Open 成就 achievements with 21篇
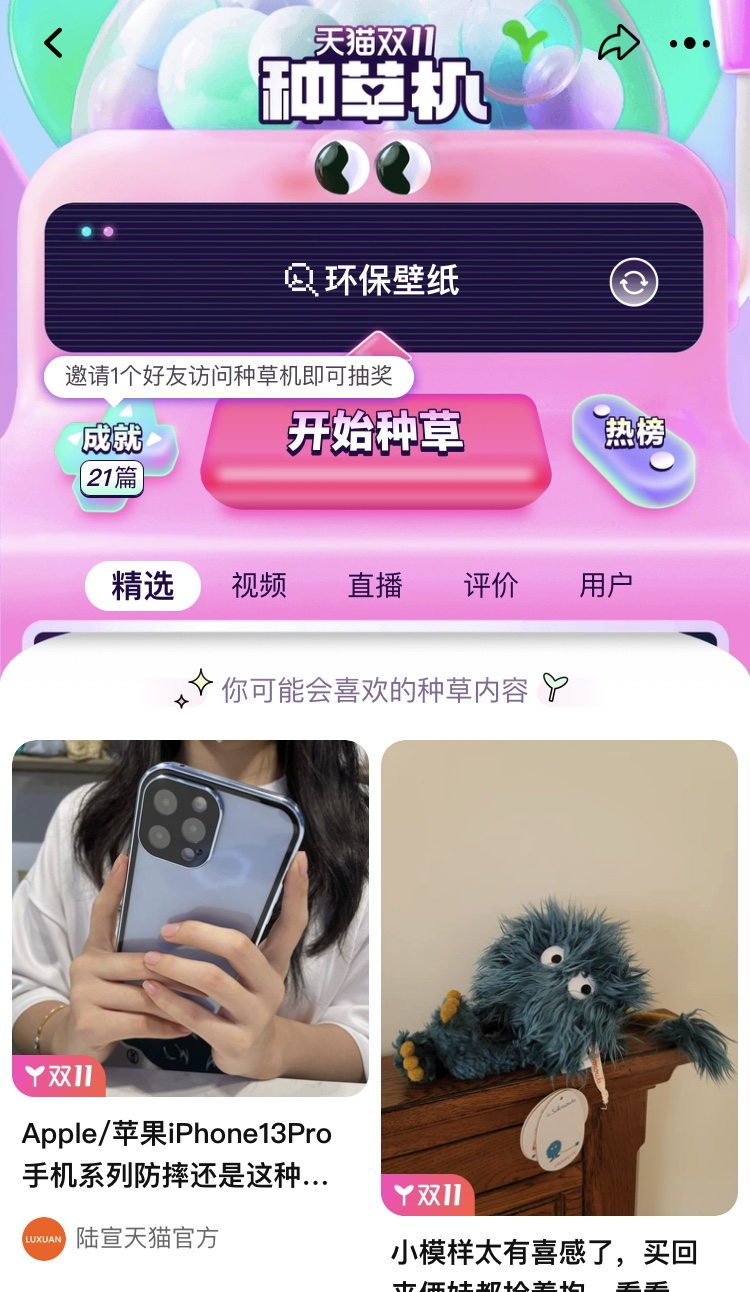This screenshot has width=750, height=1292. coord(113,456)
